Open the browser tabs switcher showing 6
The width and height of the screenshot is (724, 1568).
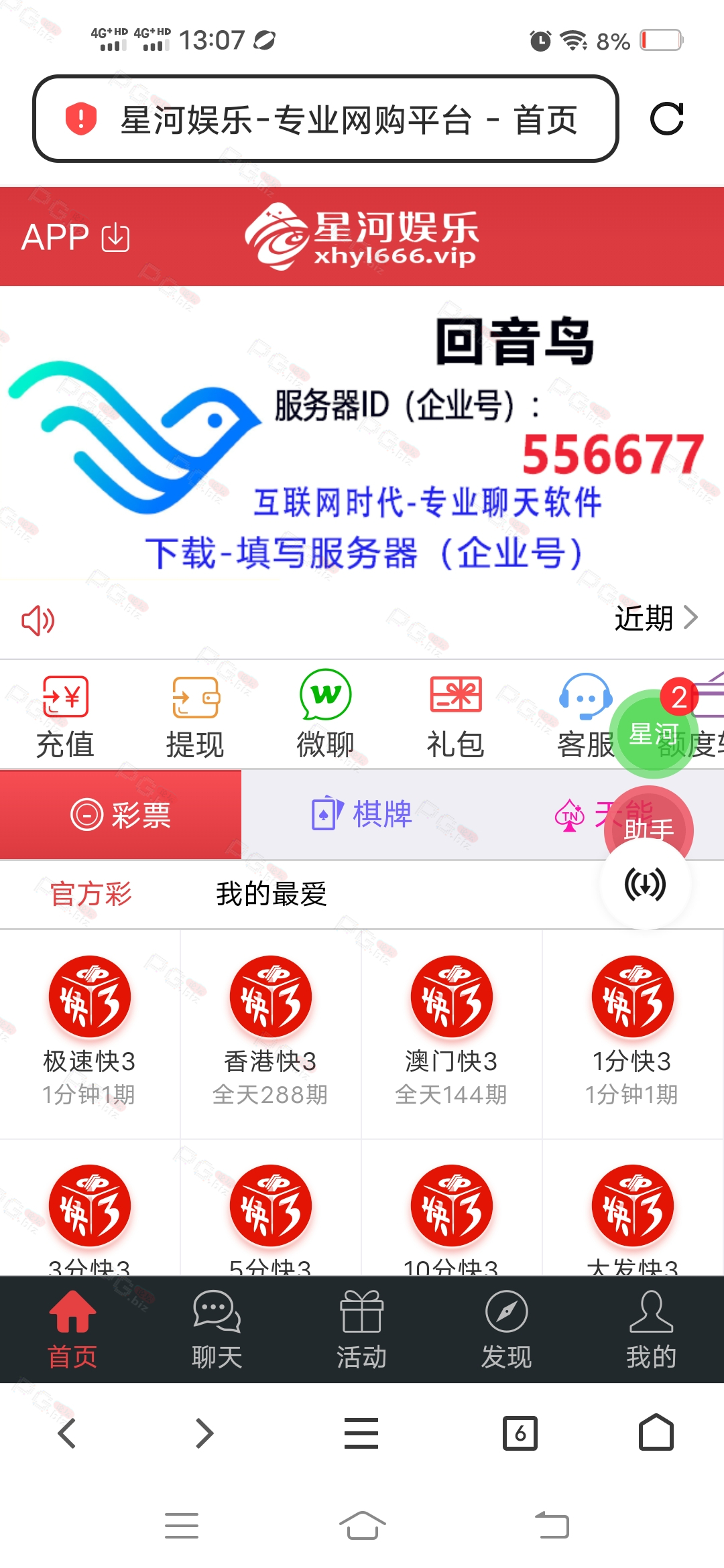[x=520, y=1433]
